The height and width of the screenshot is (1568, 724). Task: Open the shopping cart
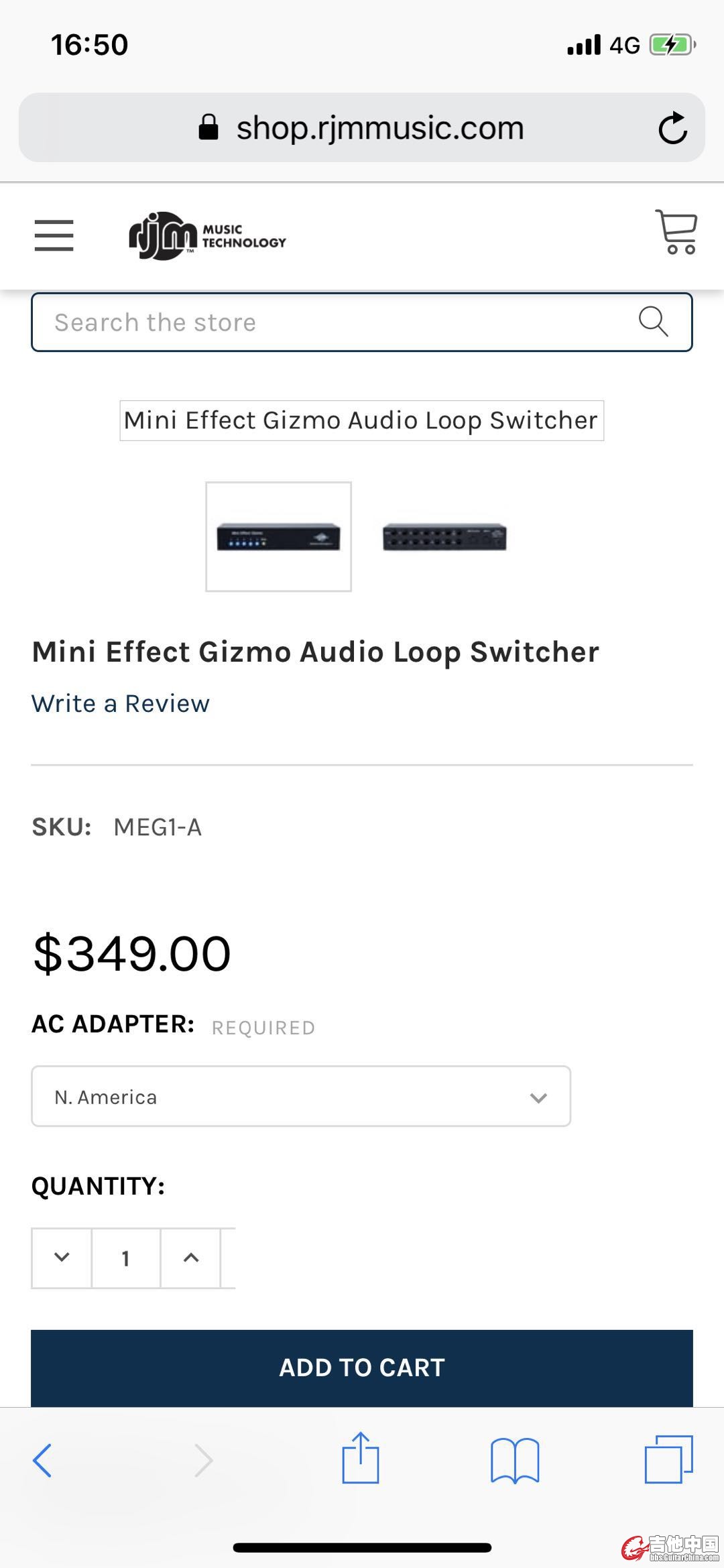pyautogui.click(x=676, y=233)
